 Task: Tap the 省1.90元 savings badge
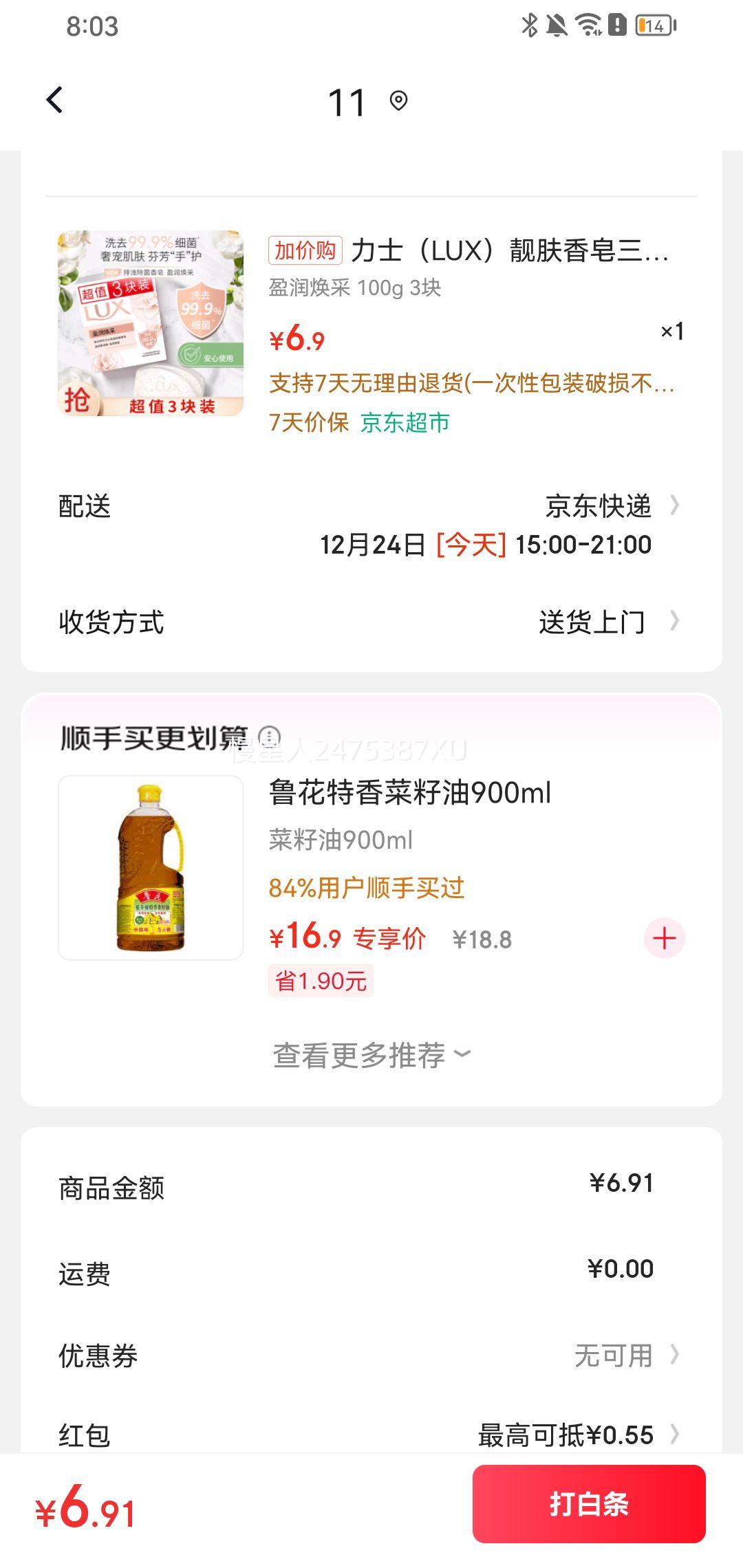321,982
